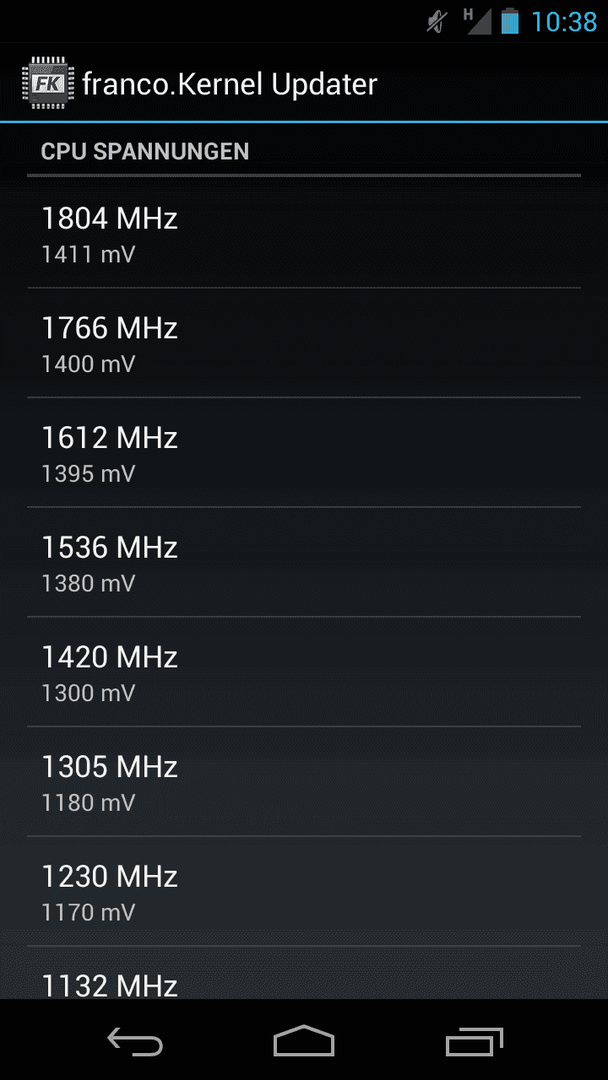The image size is (608, 1080).
Task: Tap the 1536 MHz entry
Action: point(304,562)
